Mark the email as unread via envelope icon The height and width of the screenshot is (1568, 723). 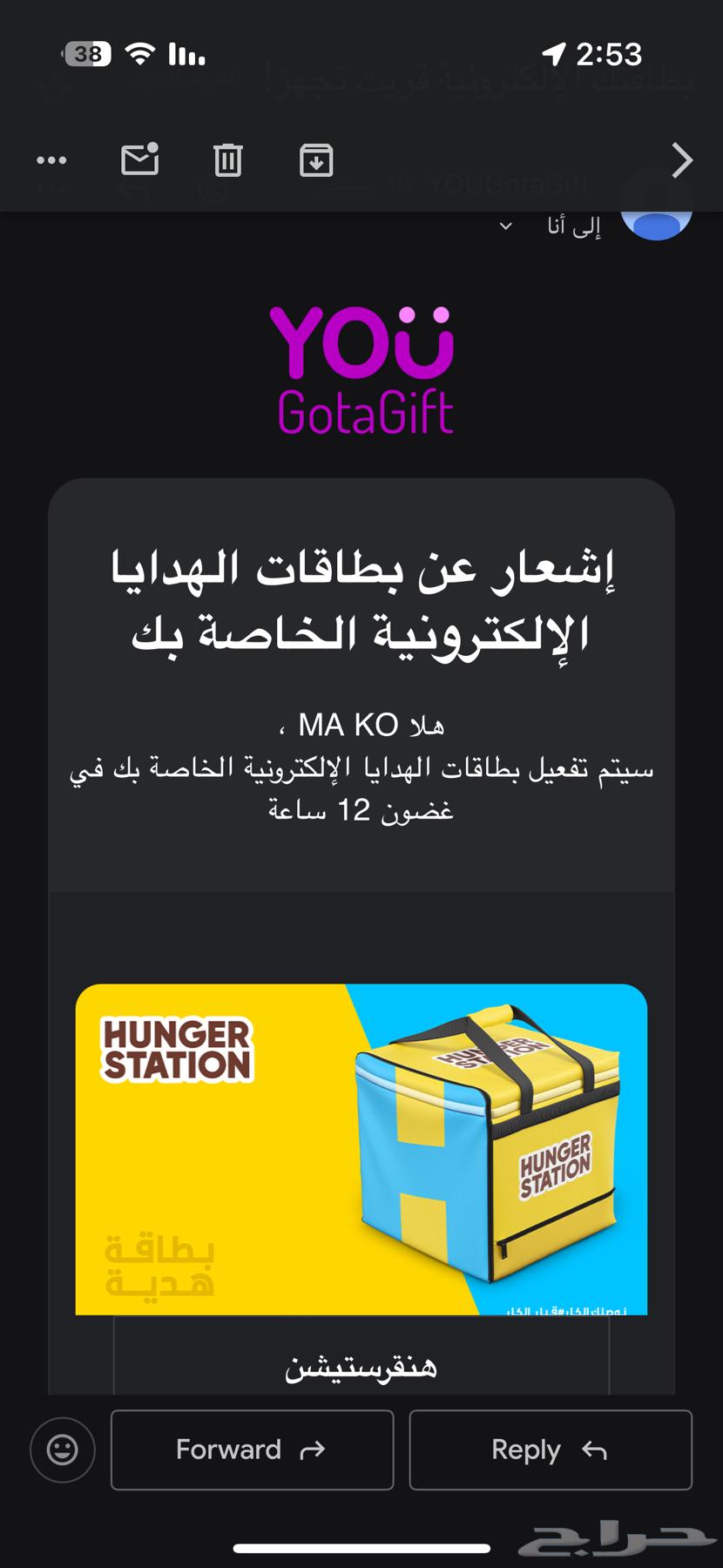coord(139,160)
